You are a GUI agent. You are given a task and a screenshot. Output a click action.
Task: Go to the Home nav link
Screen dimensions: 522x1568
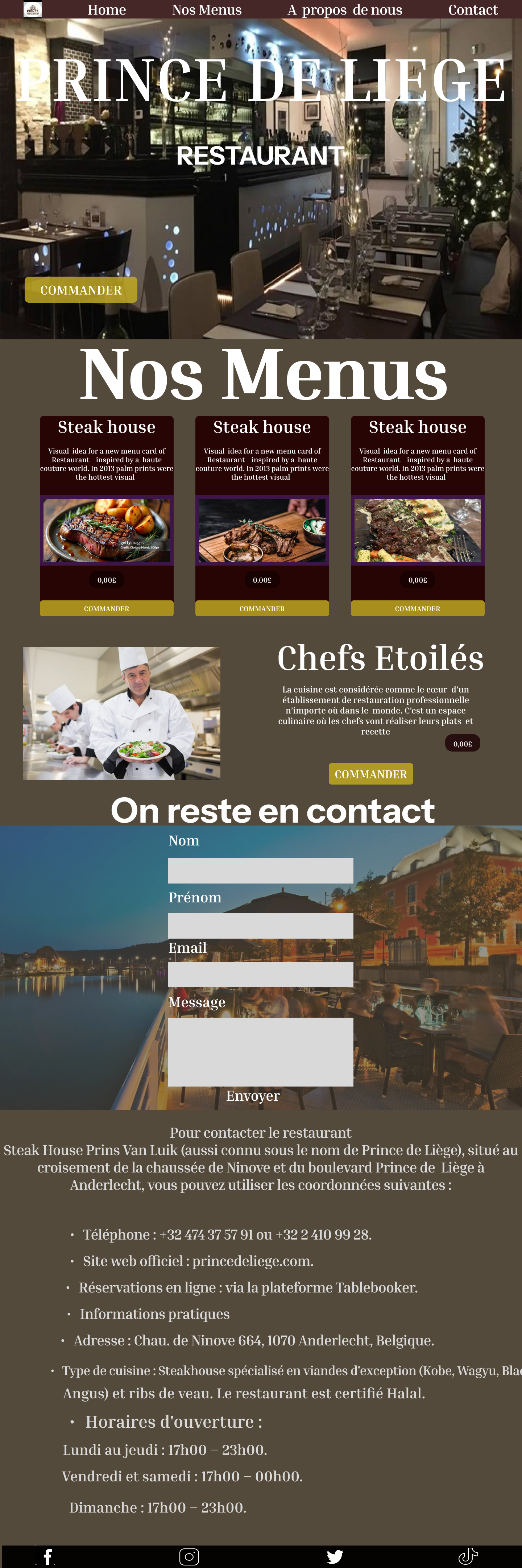(x=107, y=10)
